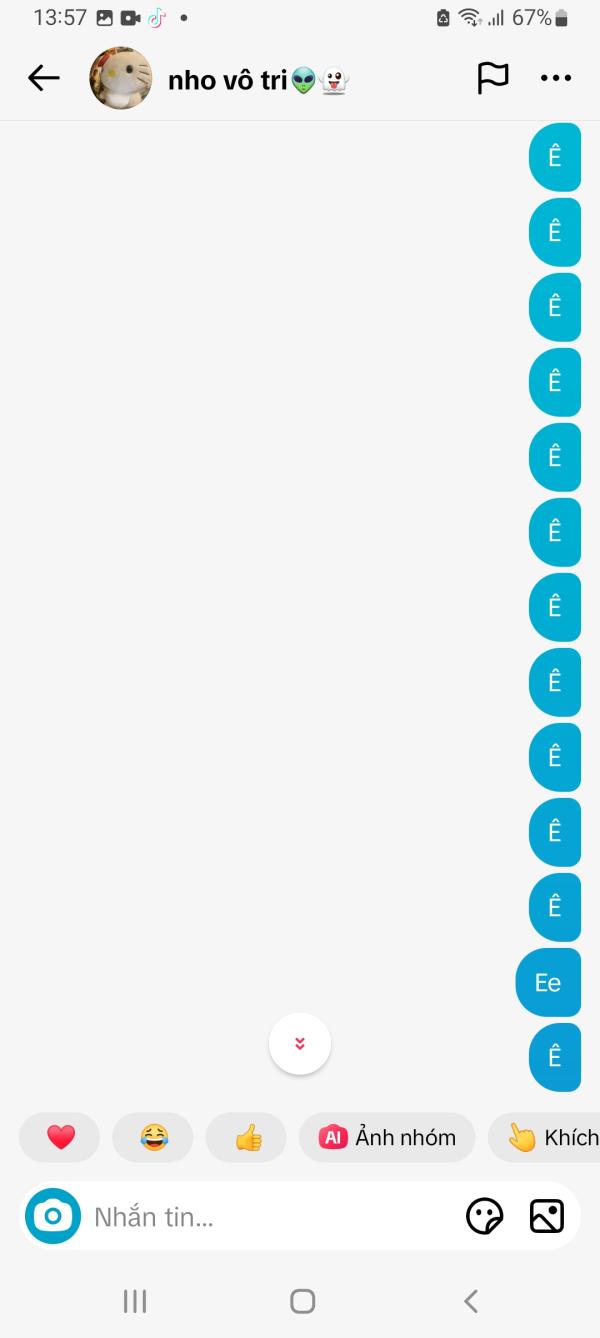Image resolution: width=600 pixels, height=1338 pixels.
Task: Select the Khích suggestion chip
Action: click(x=545, y=1137)
